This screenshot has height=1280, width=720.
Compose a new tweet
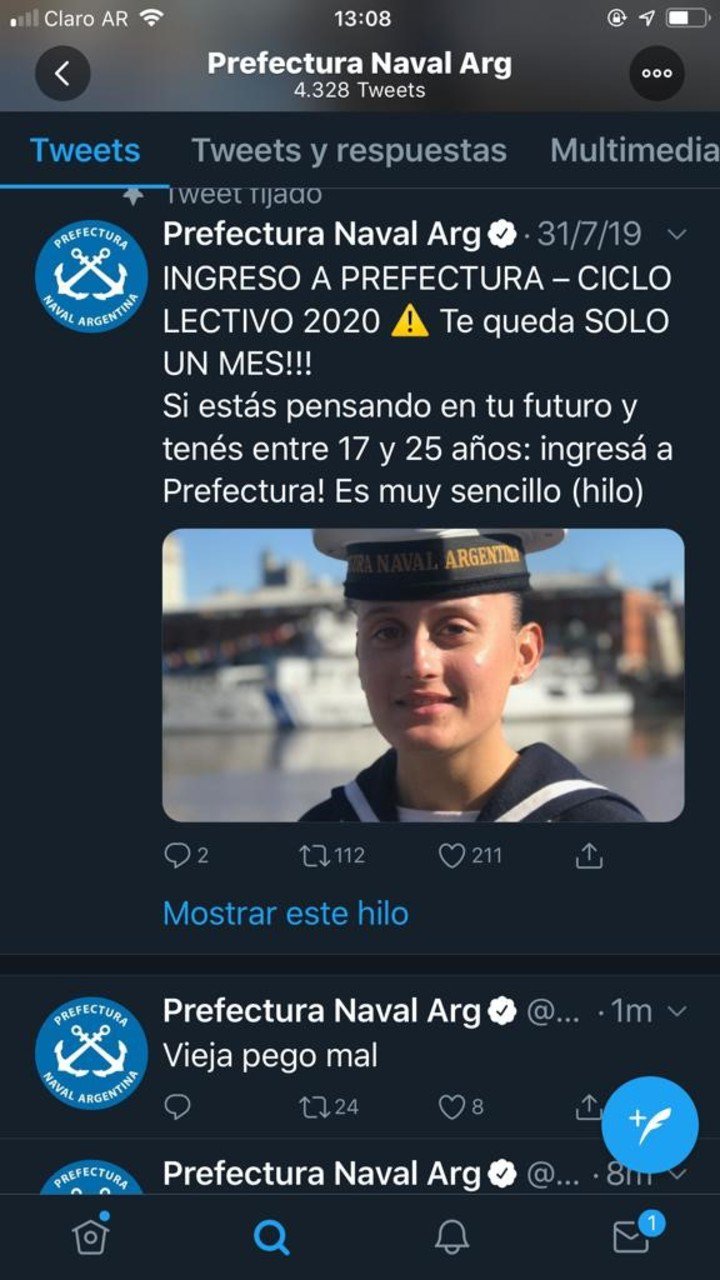[x=650, y=1125]
